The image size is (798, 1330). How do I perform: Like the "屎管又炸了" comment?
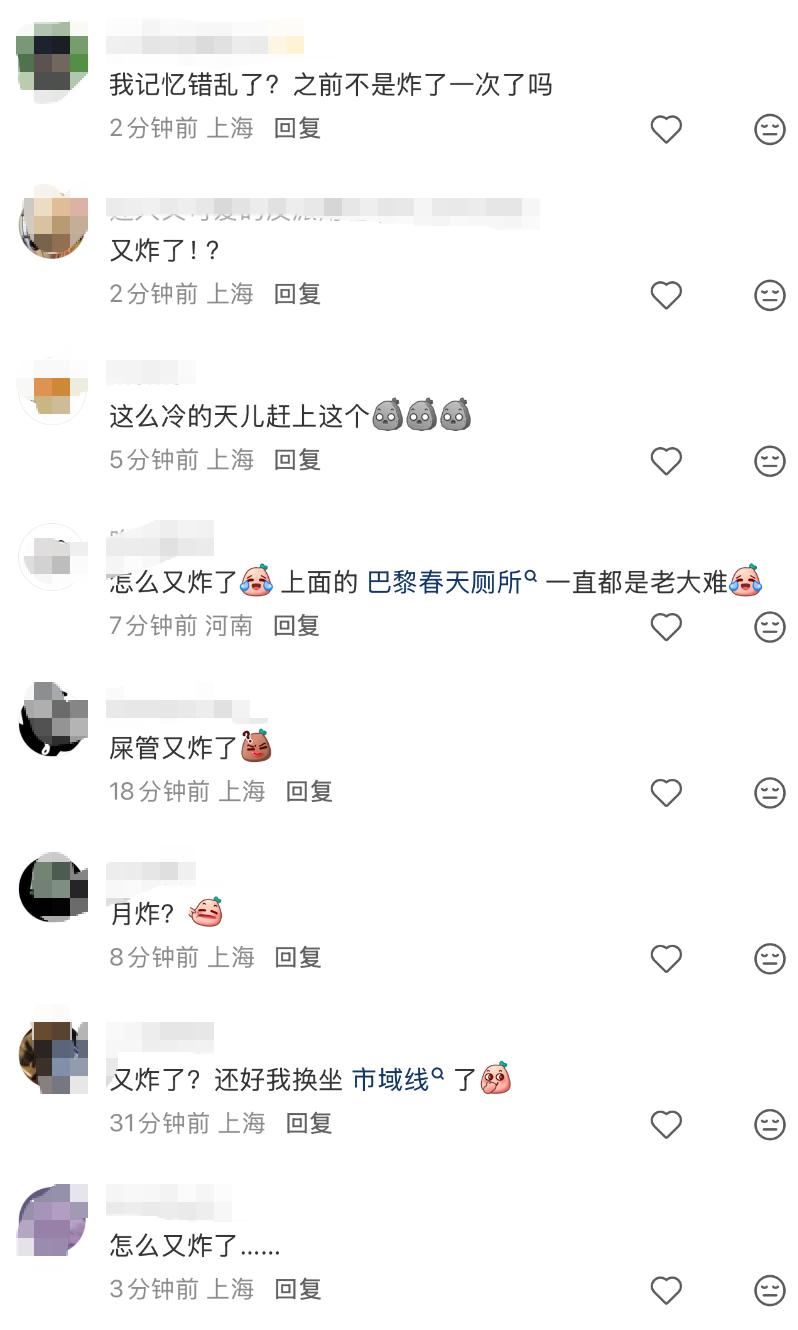tap(666, 792)
